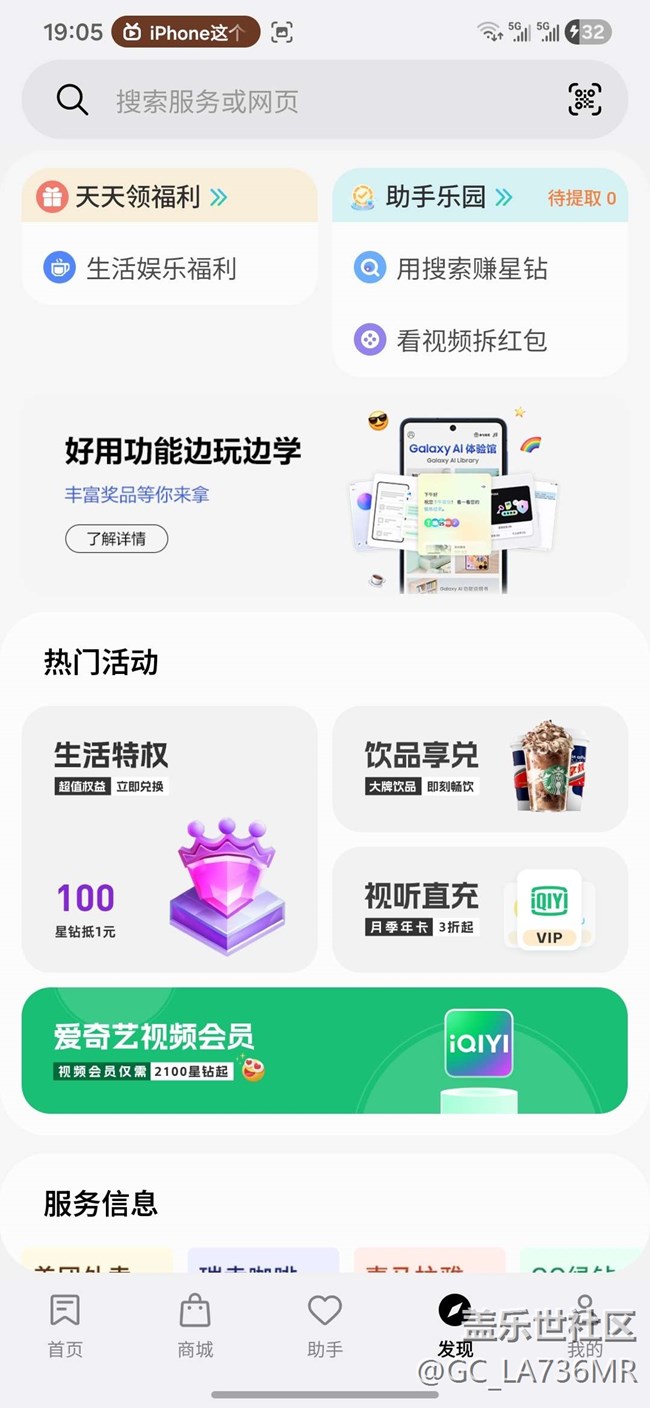Open the 饮品享兑 card

point(479,768)
